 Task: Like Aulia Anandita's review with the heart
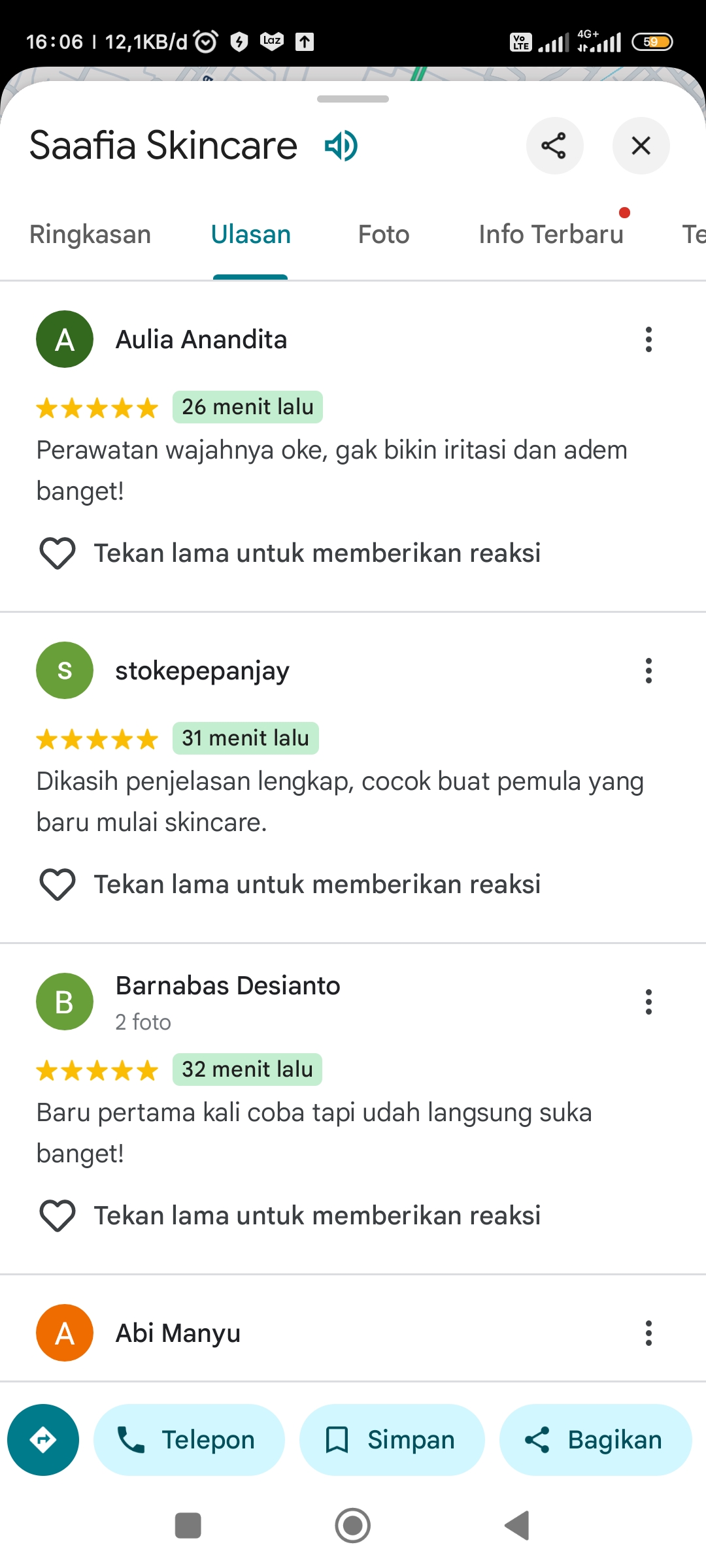coord(58,553)
